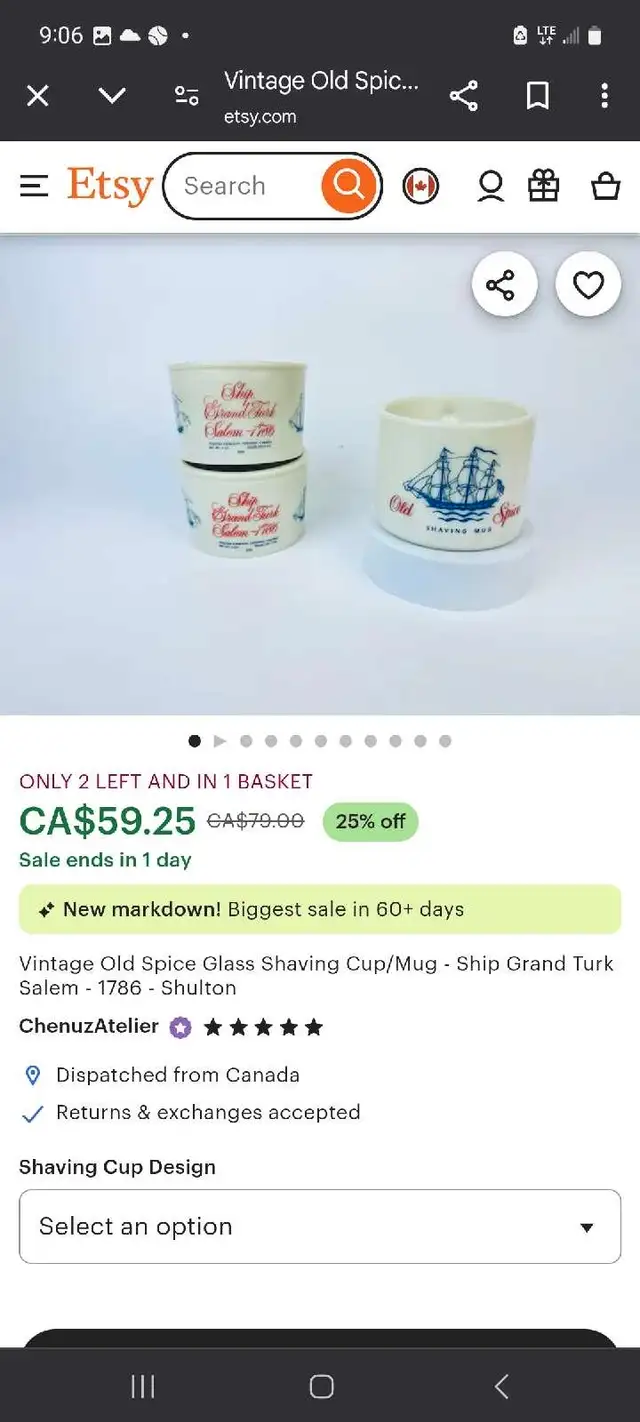Add this shaving mug to favourites
Image resolution: width=640 pixels, height=1422 pixels.
[588, 285]
